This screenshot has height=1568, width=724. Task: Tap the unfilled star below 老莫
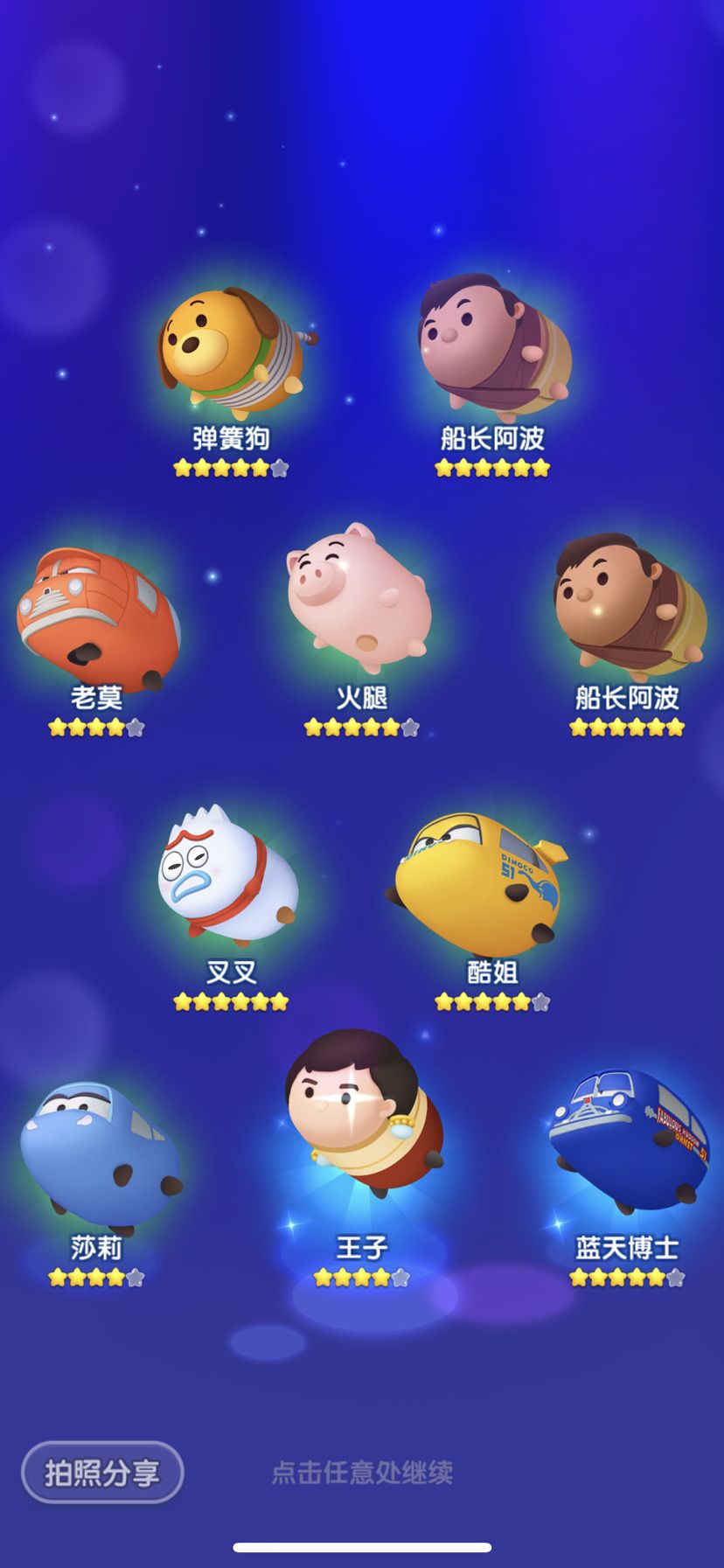[x=133, y=727]
